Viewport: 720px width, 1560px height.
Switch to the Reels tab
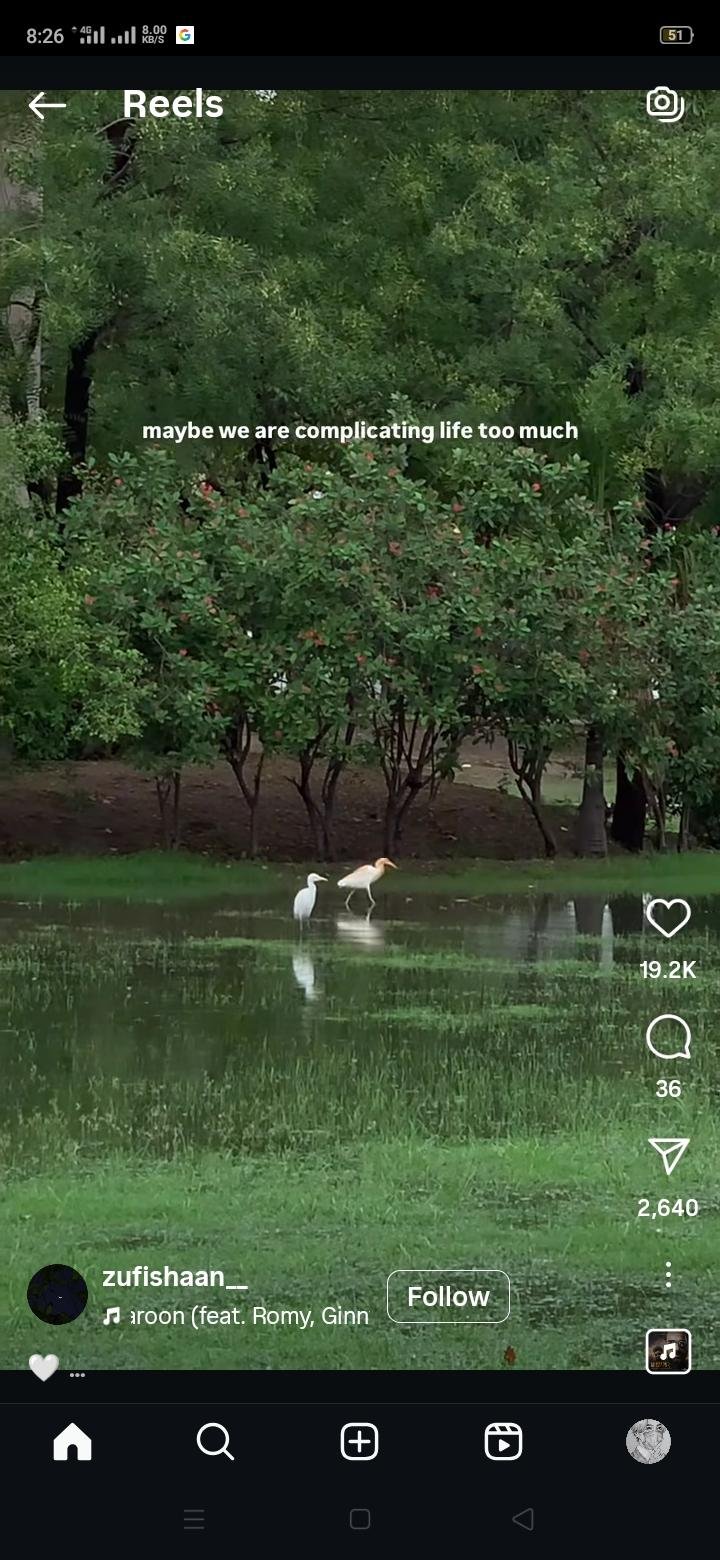pos(503,1442)
